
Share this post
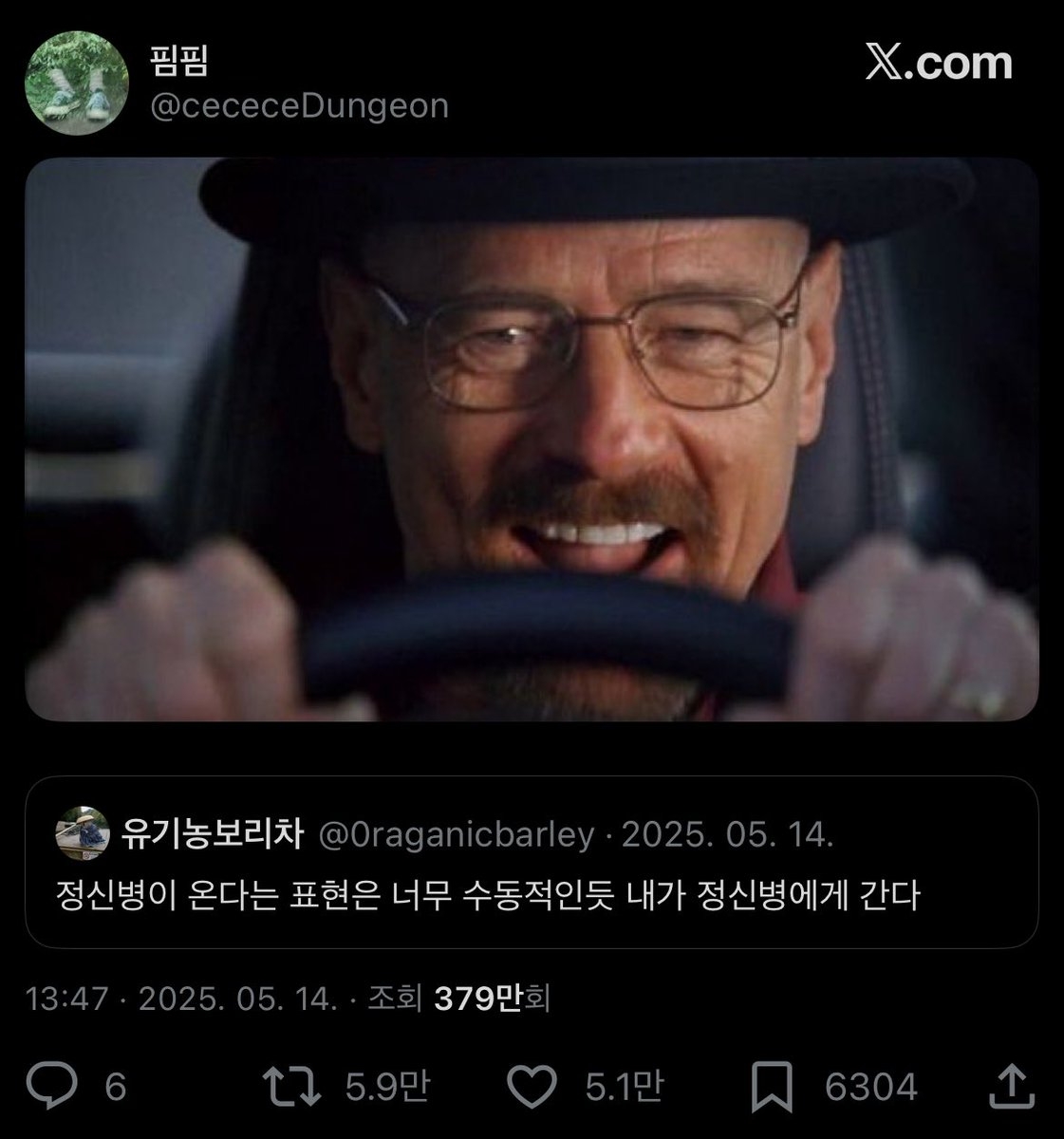(x=1011, y=1085)
